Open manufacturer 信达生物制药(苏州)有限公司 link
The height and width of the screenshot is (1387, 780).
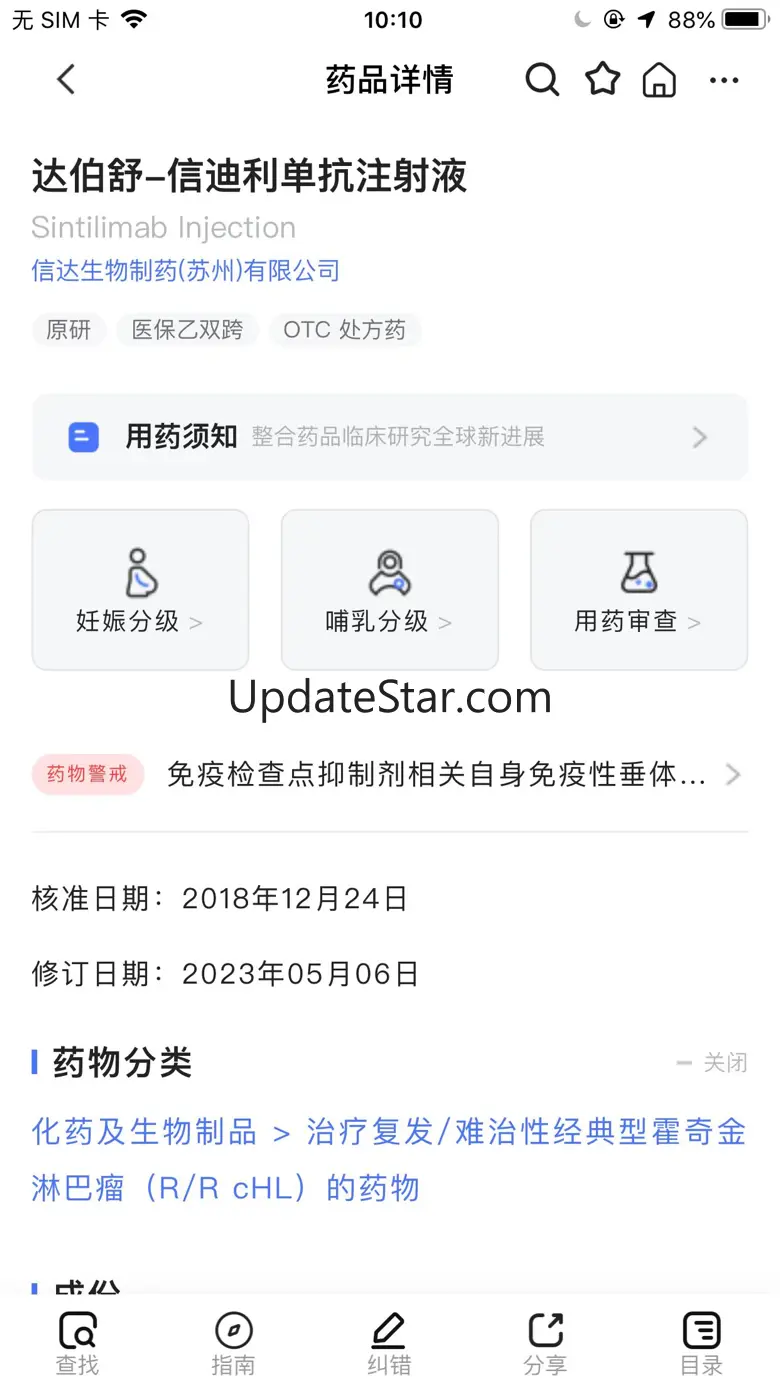pos(186,270)
